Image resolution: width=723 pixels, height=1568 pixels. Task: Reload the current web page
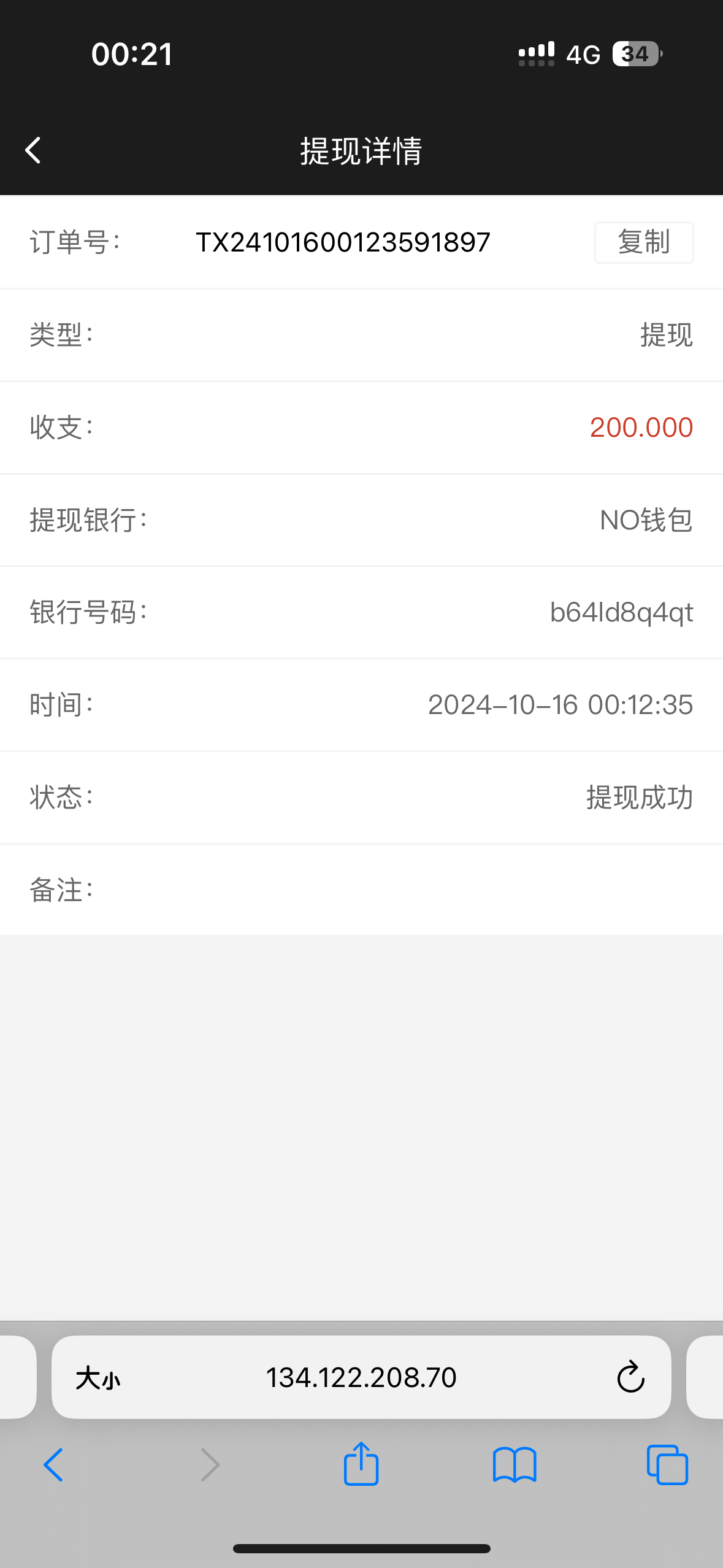click(630, 1377)
